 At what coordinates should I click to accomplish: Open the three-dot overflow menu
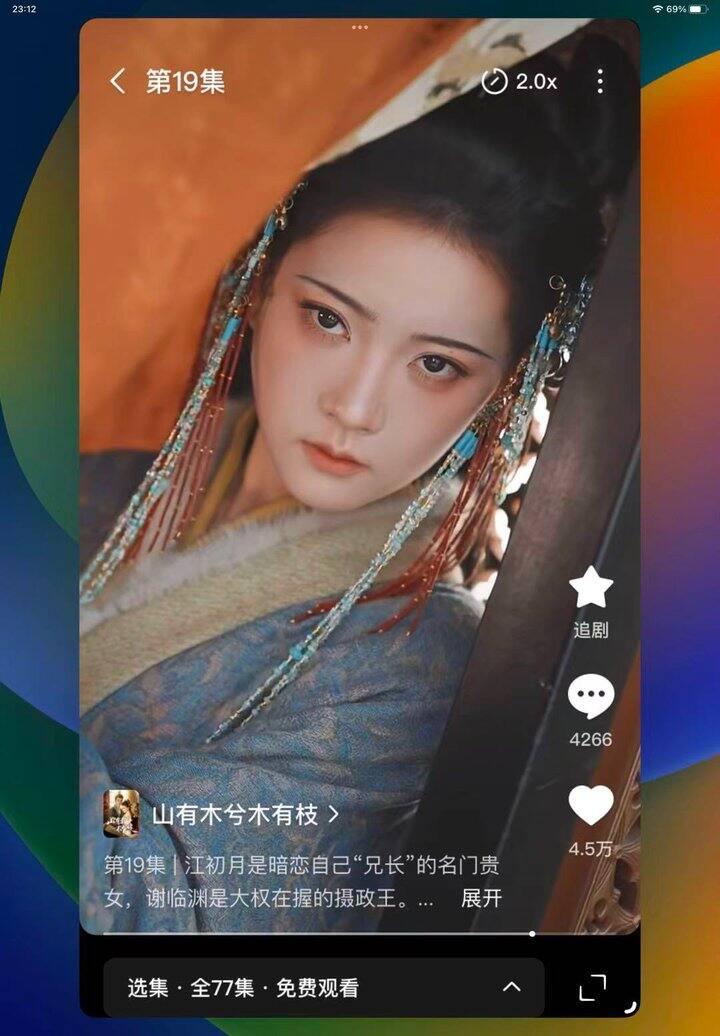tap(600, 82)
